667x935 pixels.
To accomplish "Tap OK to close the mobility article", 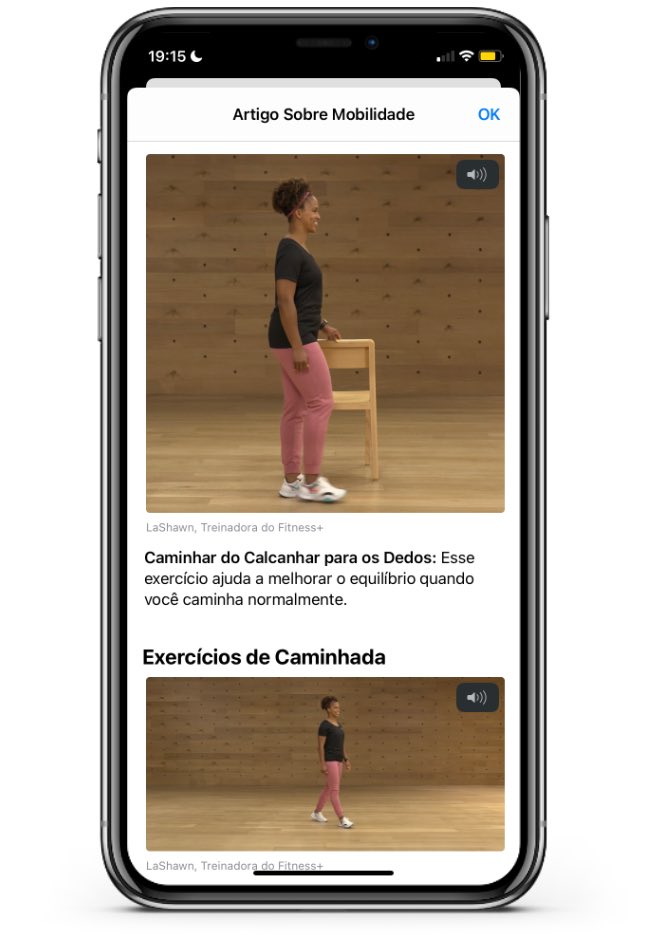I will tap(488, 114).
